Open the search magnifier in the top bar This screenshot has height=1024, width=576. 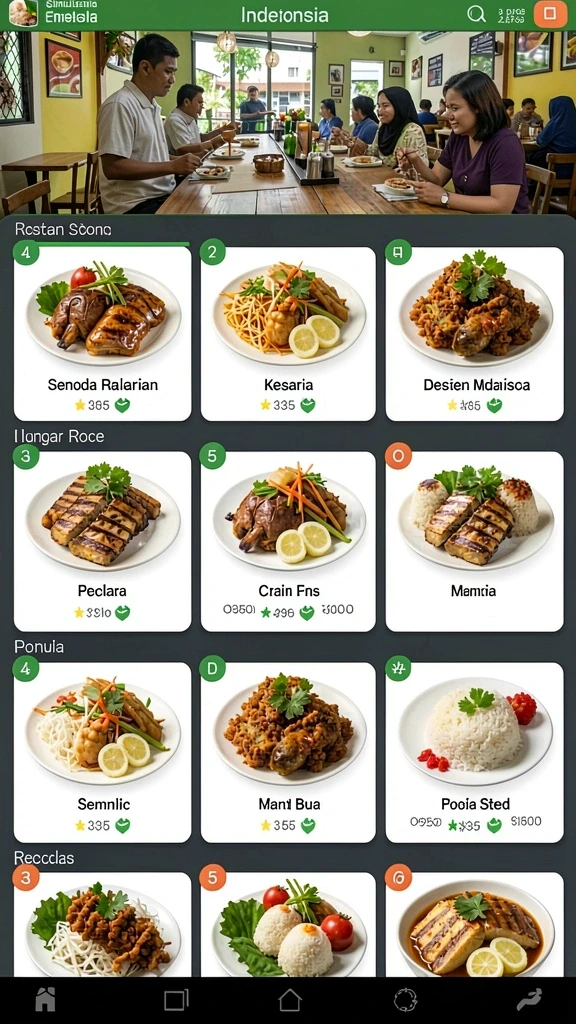pyautogui.click(x=477, y=14)
